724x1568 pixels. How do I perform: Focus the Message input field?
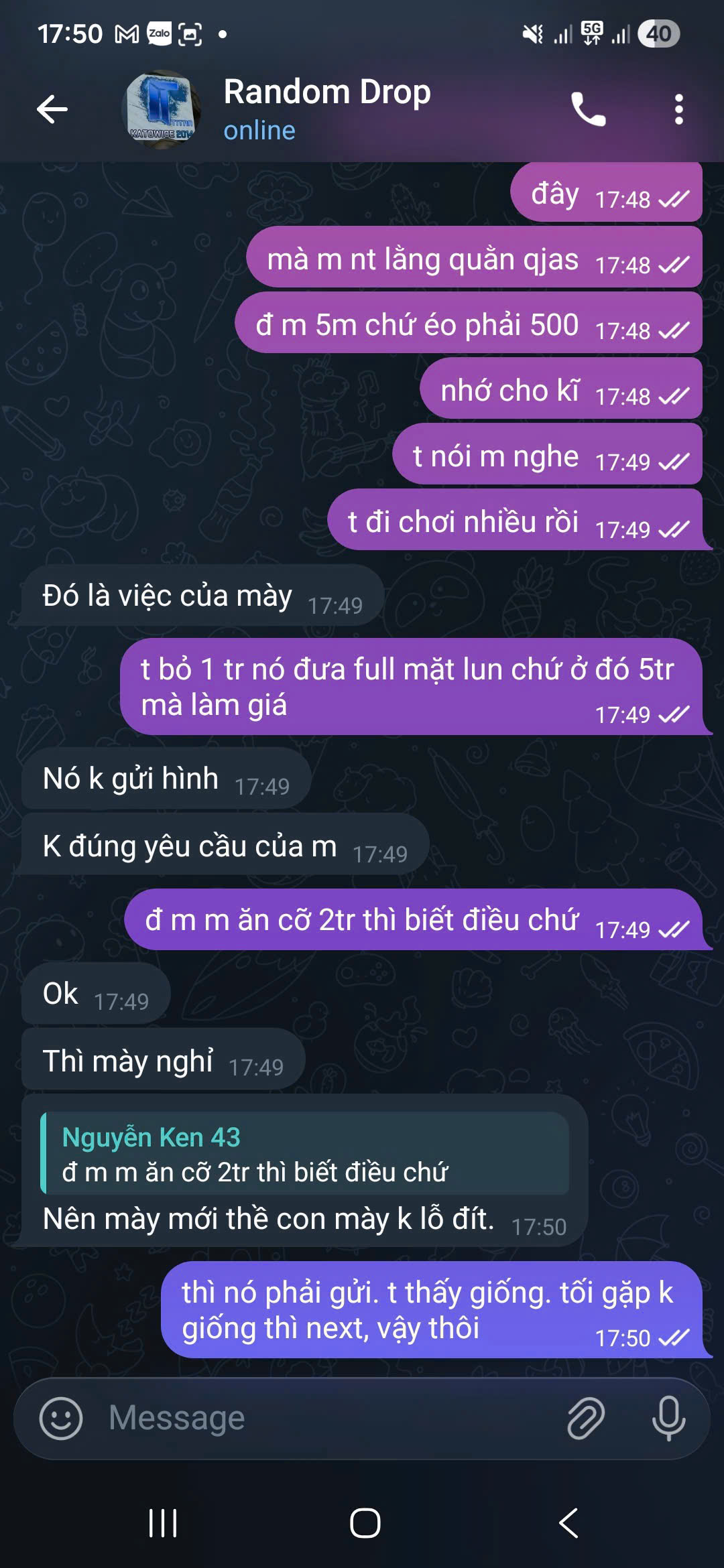pos(322,1418)
